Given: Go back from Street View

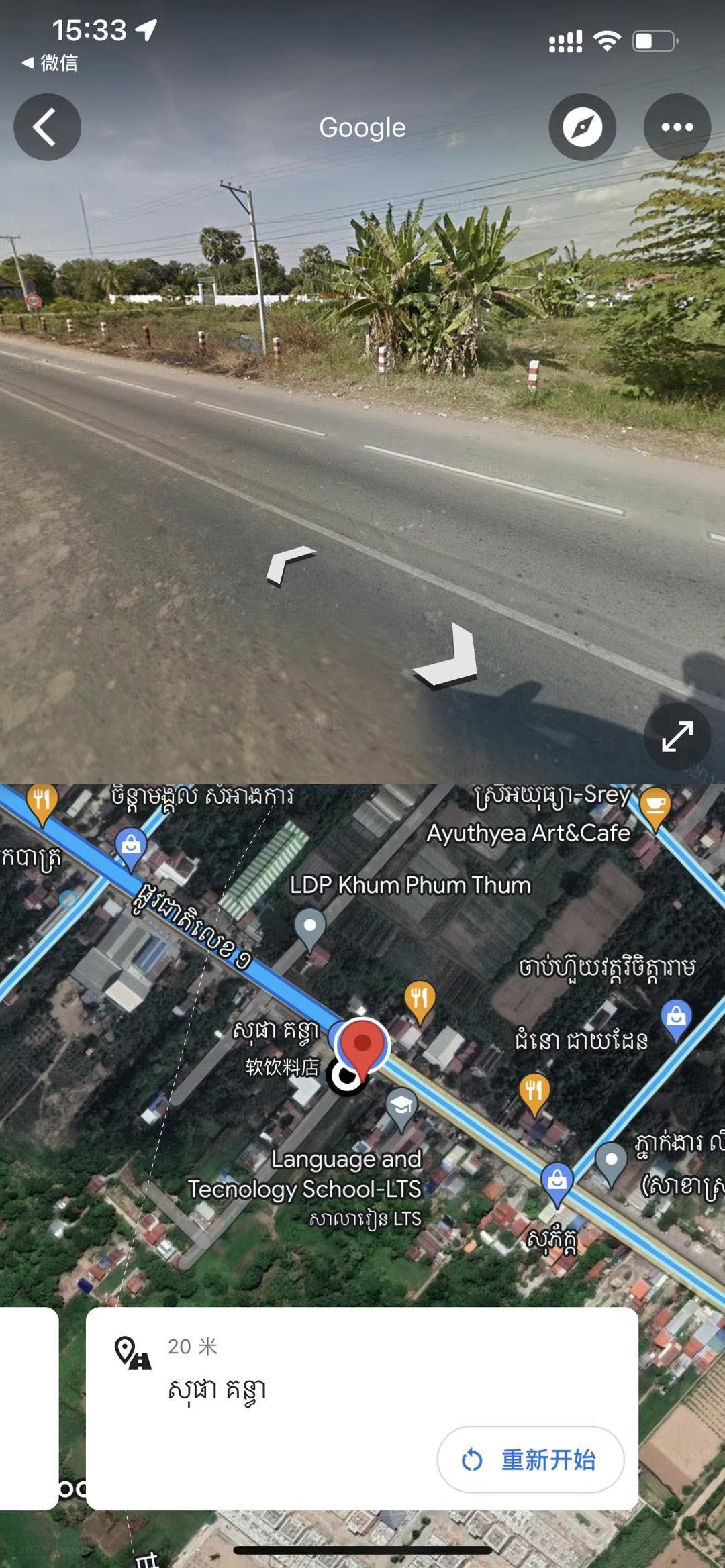Looking at the screenshot, I should pyautogui.click(x=47, y=127).
